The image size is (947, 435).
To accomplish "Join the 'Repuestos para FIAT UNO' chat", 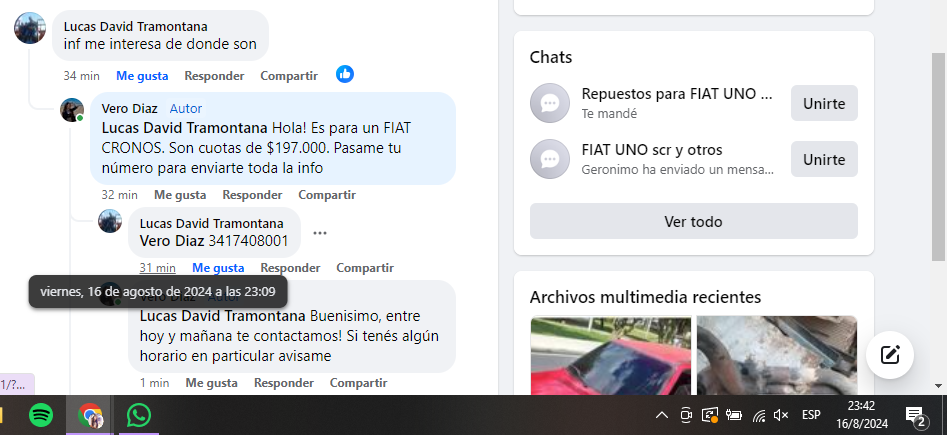I will (824, 103).
